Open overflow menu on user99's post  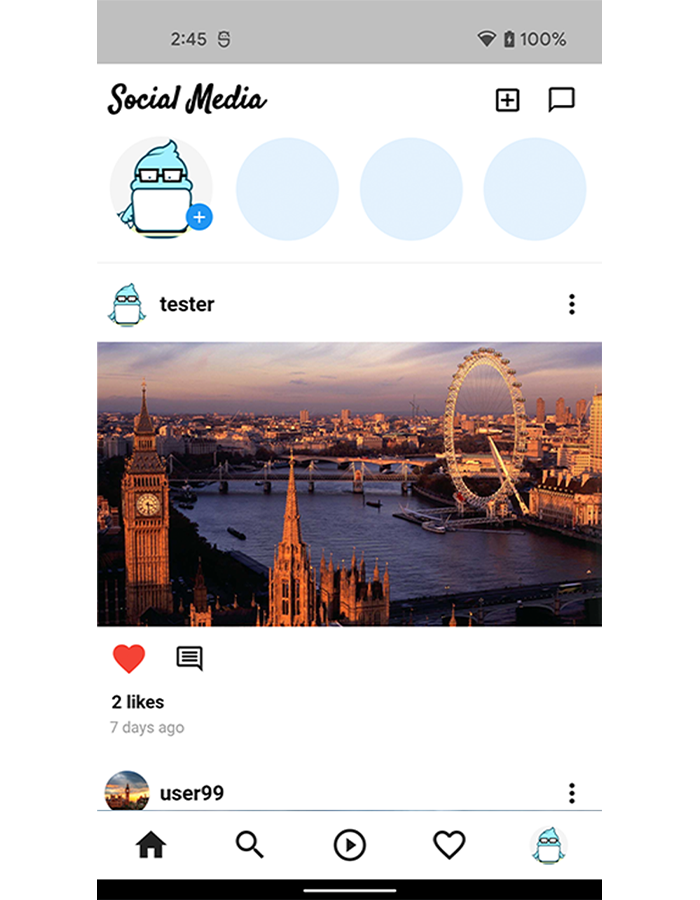coord(572,793)
